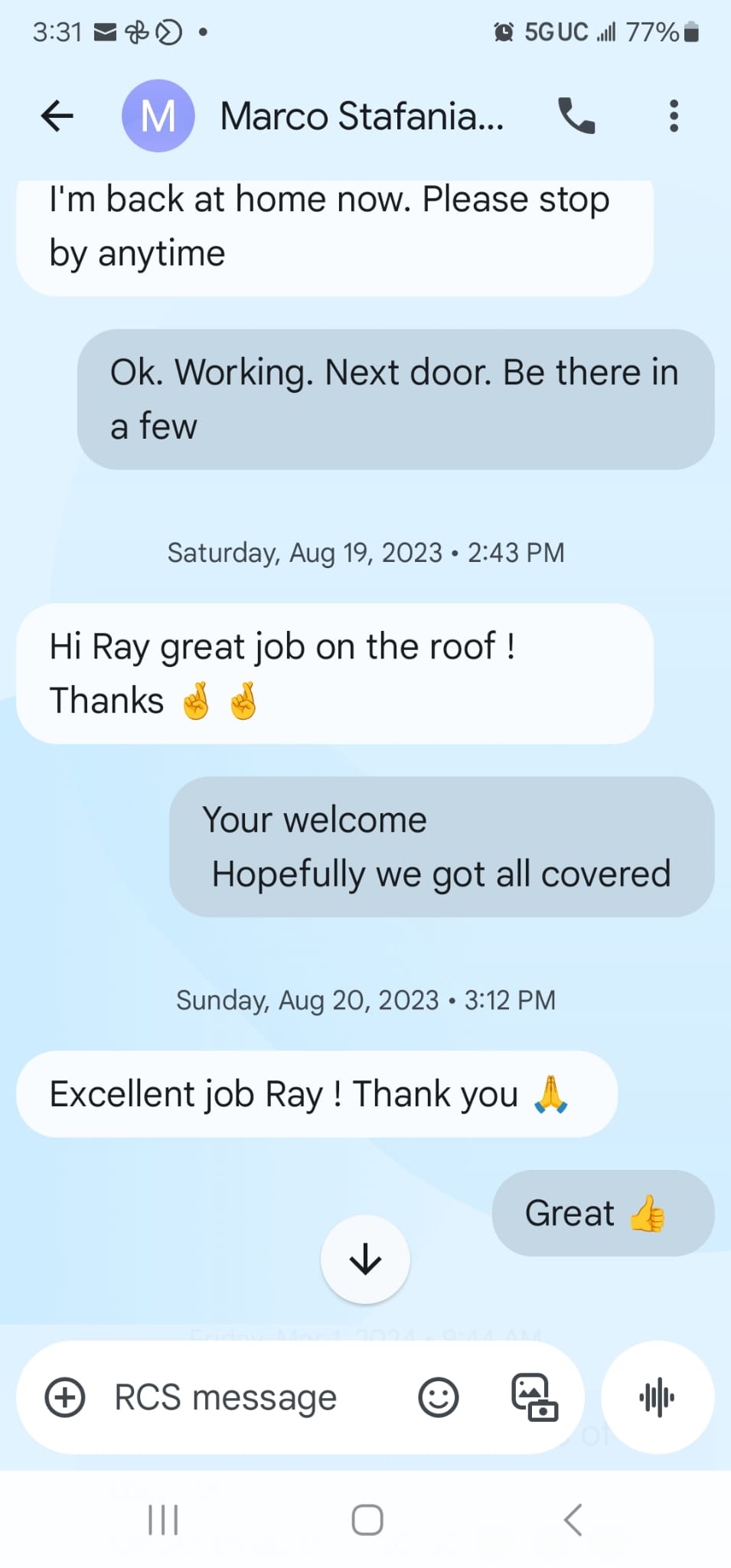This screenshot has width=731, height=1568.
Task: Attach a photo from gallery or camera
Action: [x=534, y=1397]
